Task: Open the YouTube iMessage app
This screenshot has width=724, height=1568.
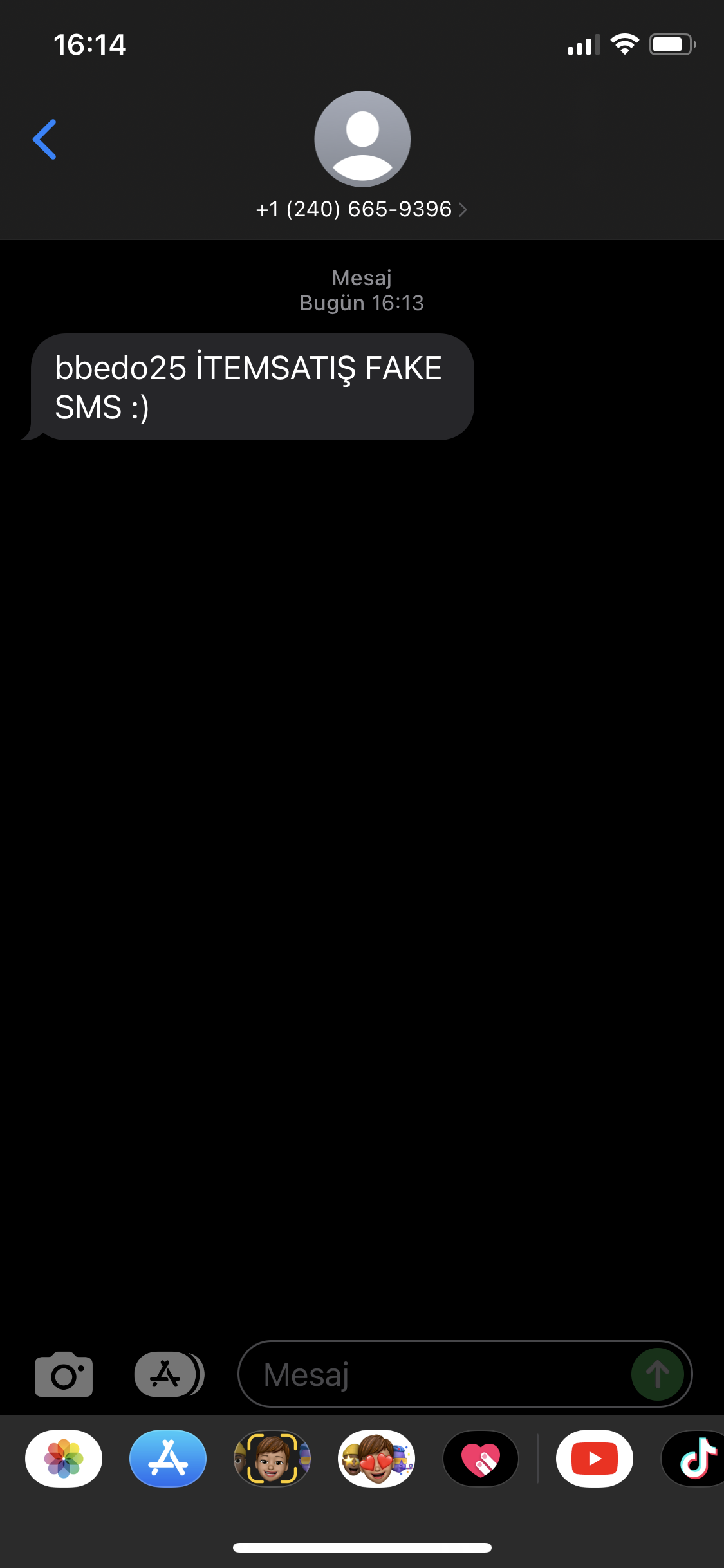Action: pos(594,1459)
